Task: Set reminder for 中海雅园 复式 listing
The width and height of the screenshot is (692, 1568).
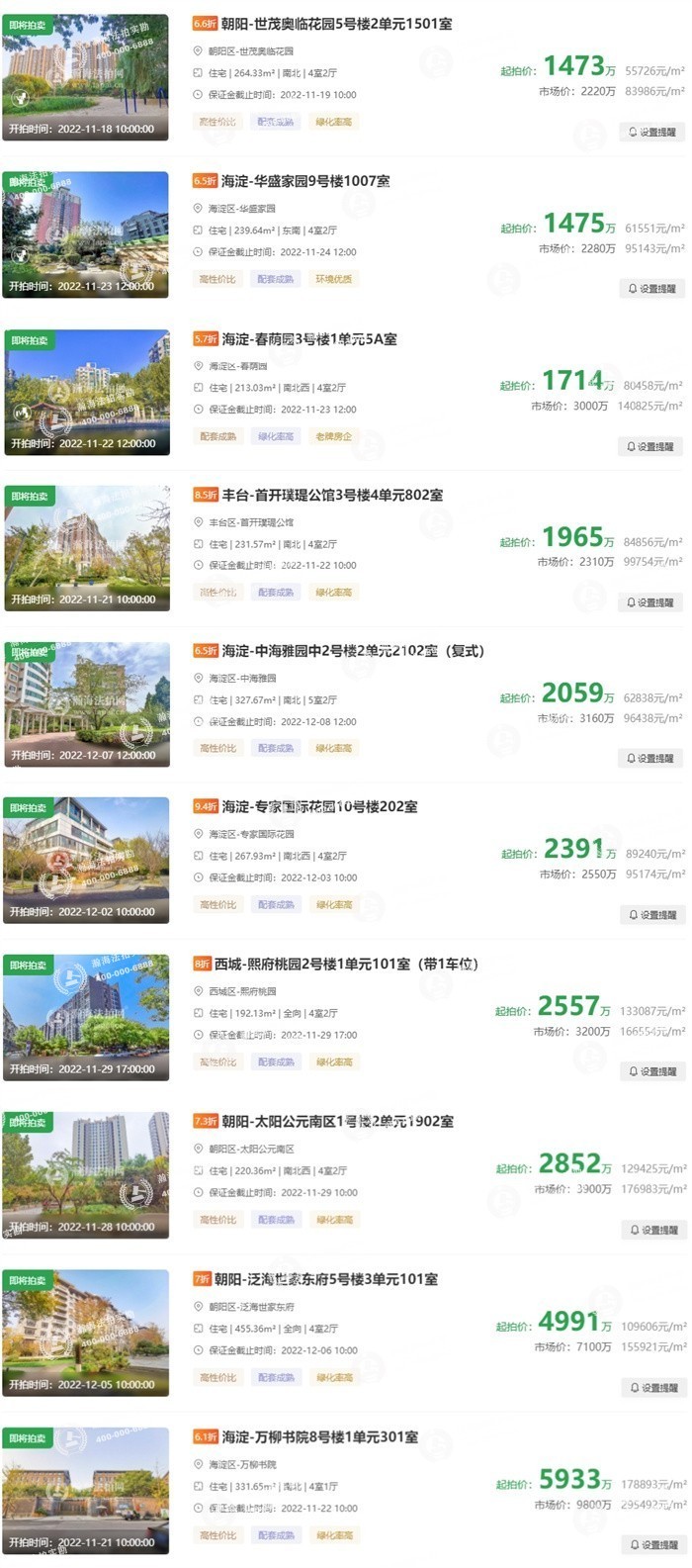Action: point(652,758)
